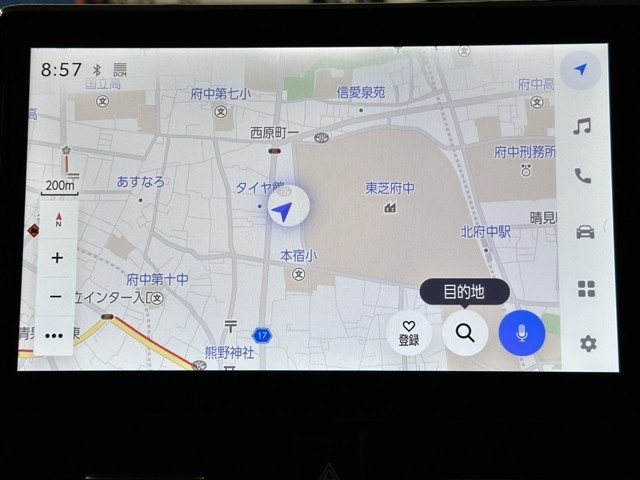Open the vehicle info tab
Screen dimensions: 640x480
(585, 232)
